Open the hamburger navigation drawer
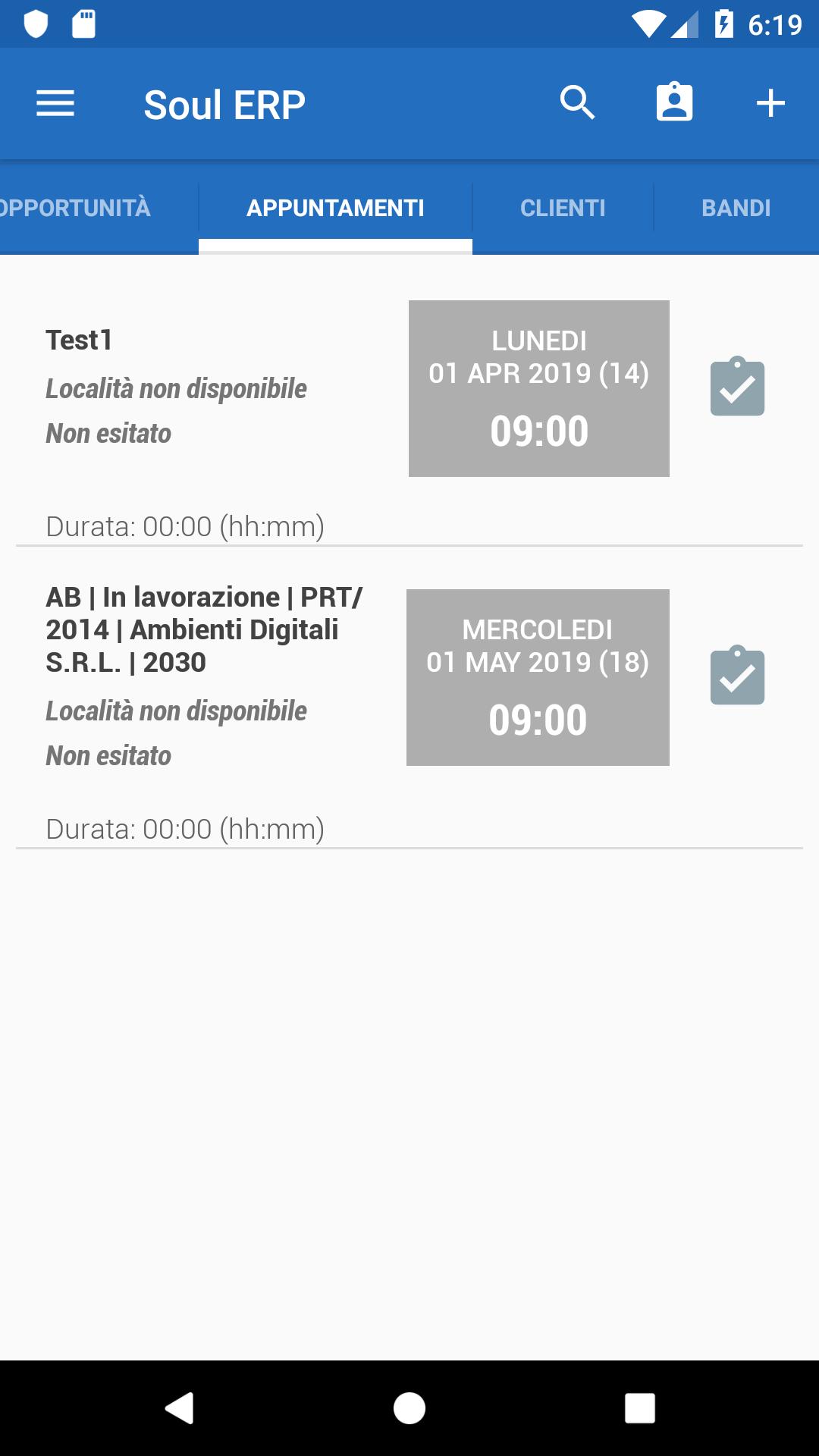 click(55, 104)
